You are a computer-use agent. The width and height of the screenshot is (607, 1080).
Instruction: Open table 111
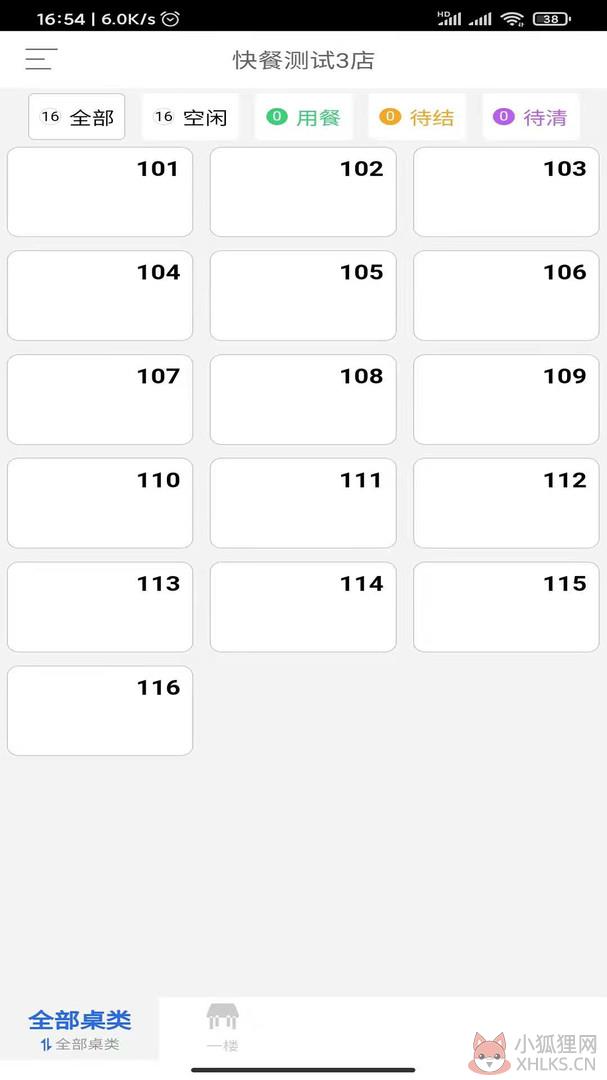click(x=303, y=503)
